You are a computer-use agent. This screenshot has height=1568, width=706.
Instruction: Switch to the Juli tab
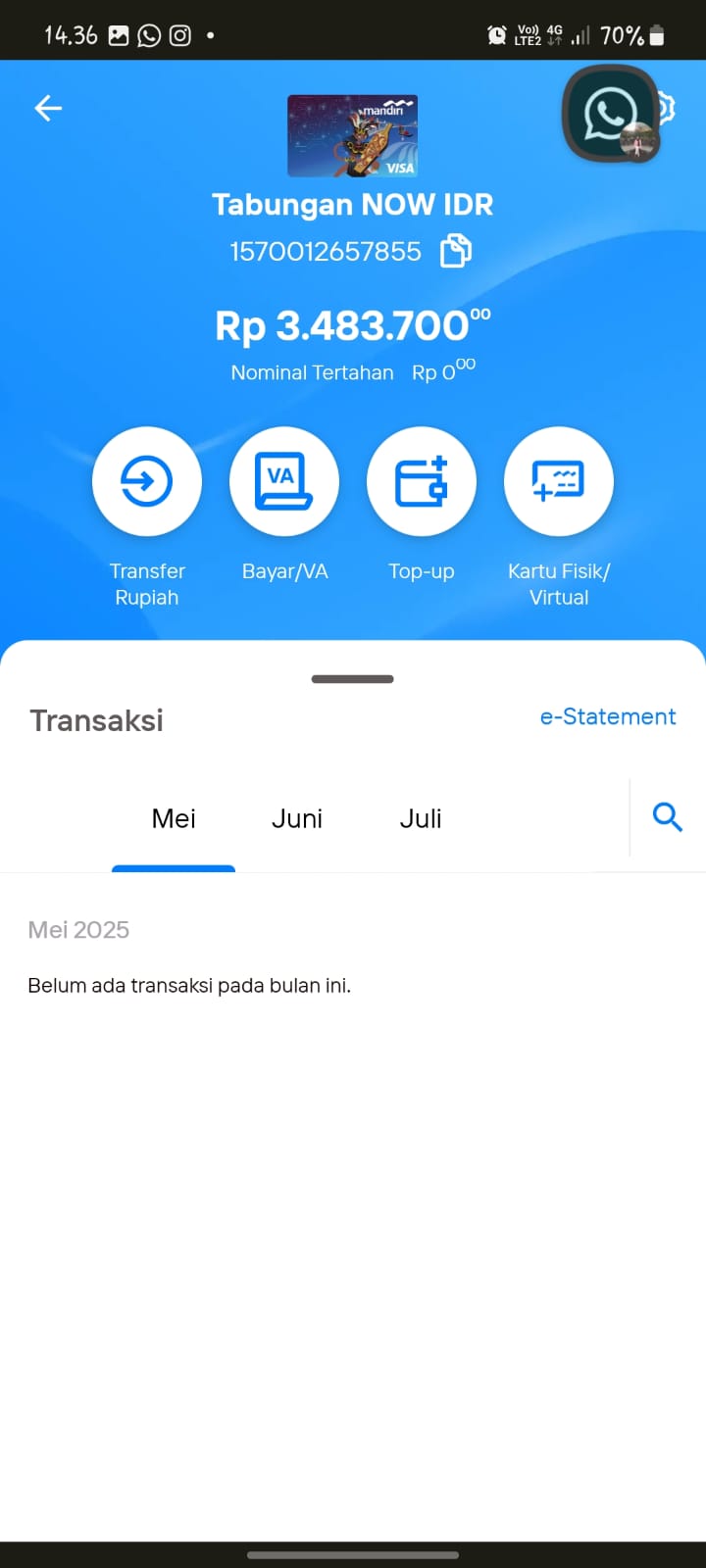(x=421, y=818)
